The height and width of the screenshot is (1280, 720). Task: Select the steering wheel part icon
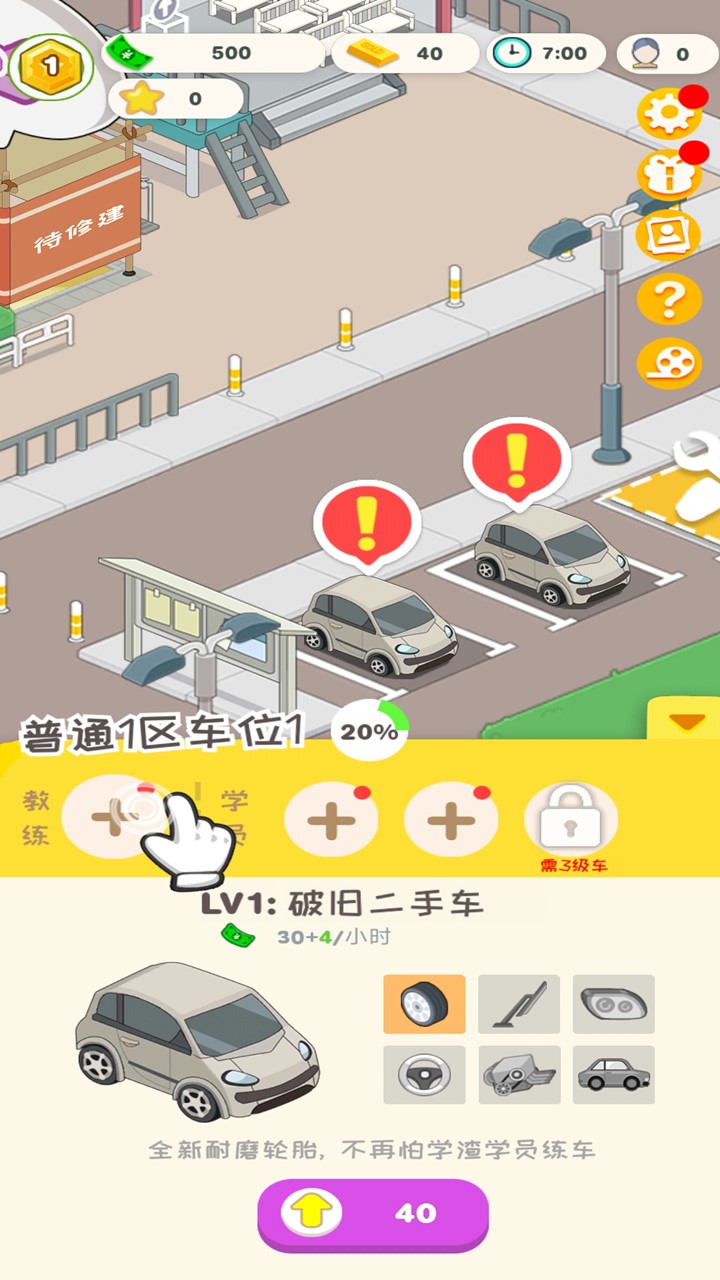(424, 1075)
